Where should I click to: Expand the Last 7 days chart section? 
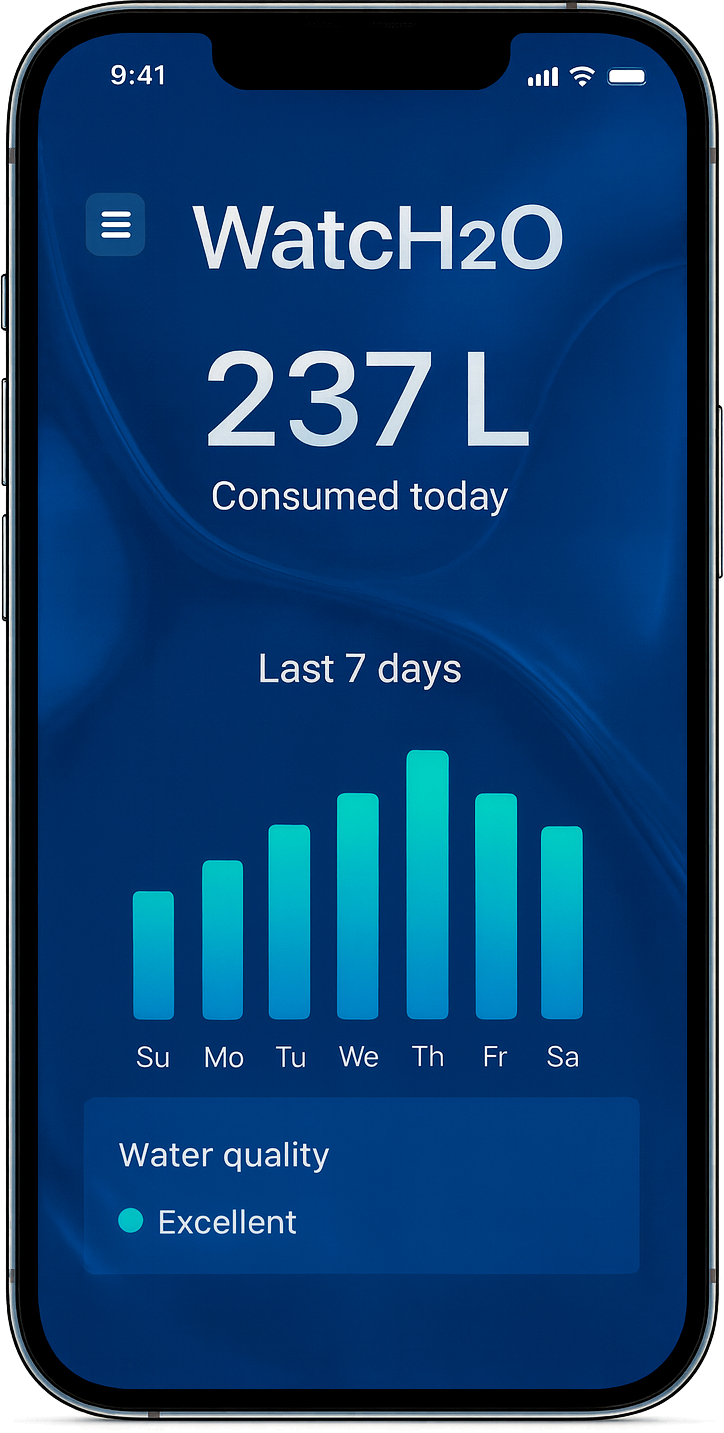(x=360, y=668)
